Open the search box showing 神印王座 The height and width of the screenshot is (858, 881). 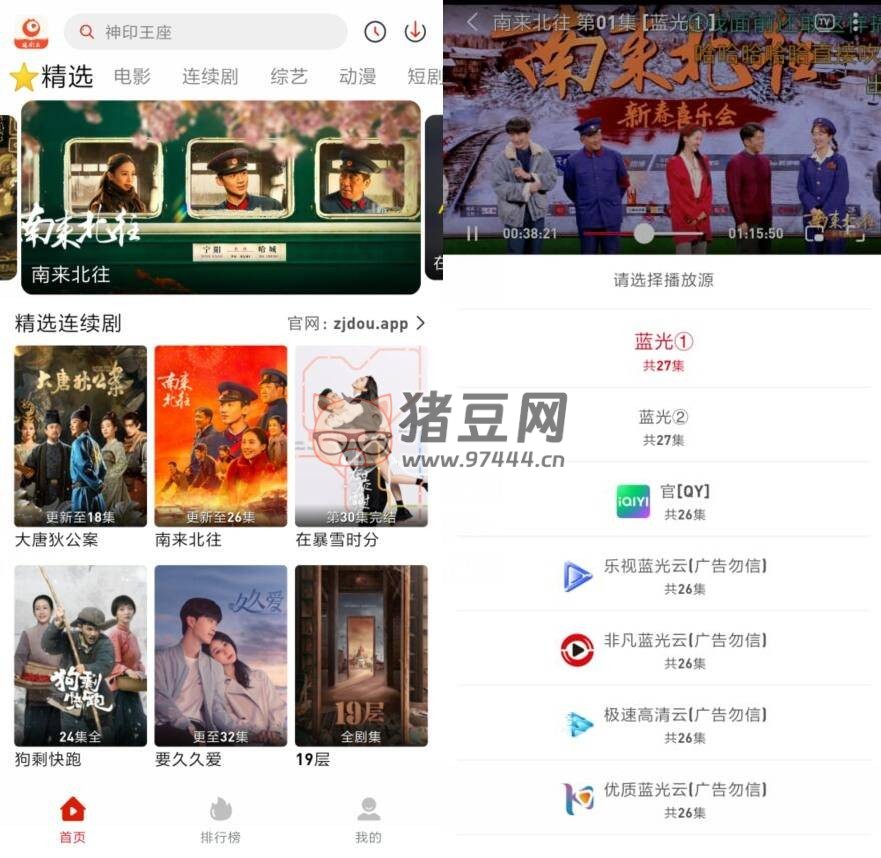point(205,32)
